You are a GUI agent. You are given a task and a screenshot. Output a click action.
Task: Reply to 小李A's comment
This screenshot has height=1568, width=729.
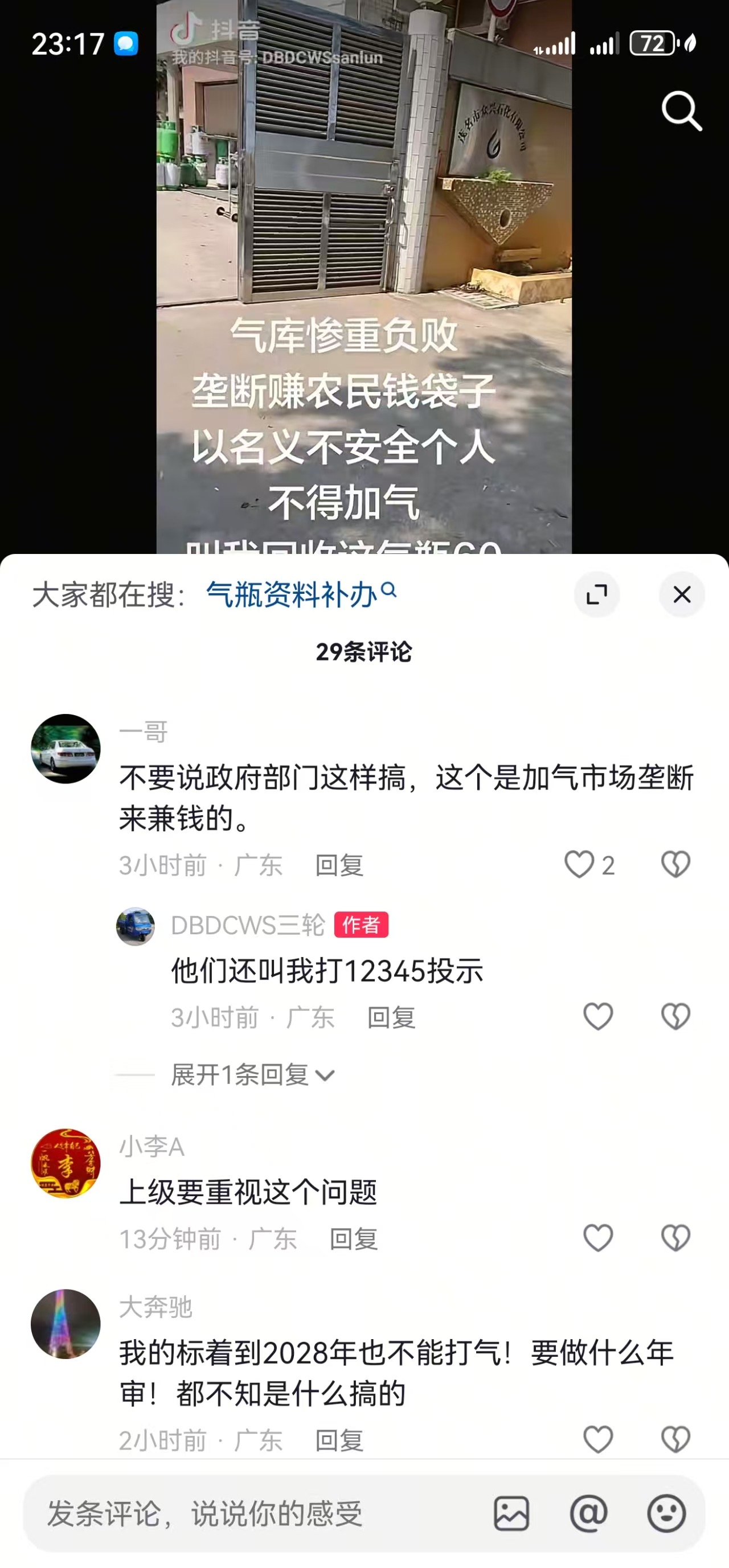coord(353,1239)
